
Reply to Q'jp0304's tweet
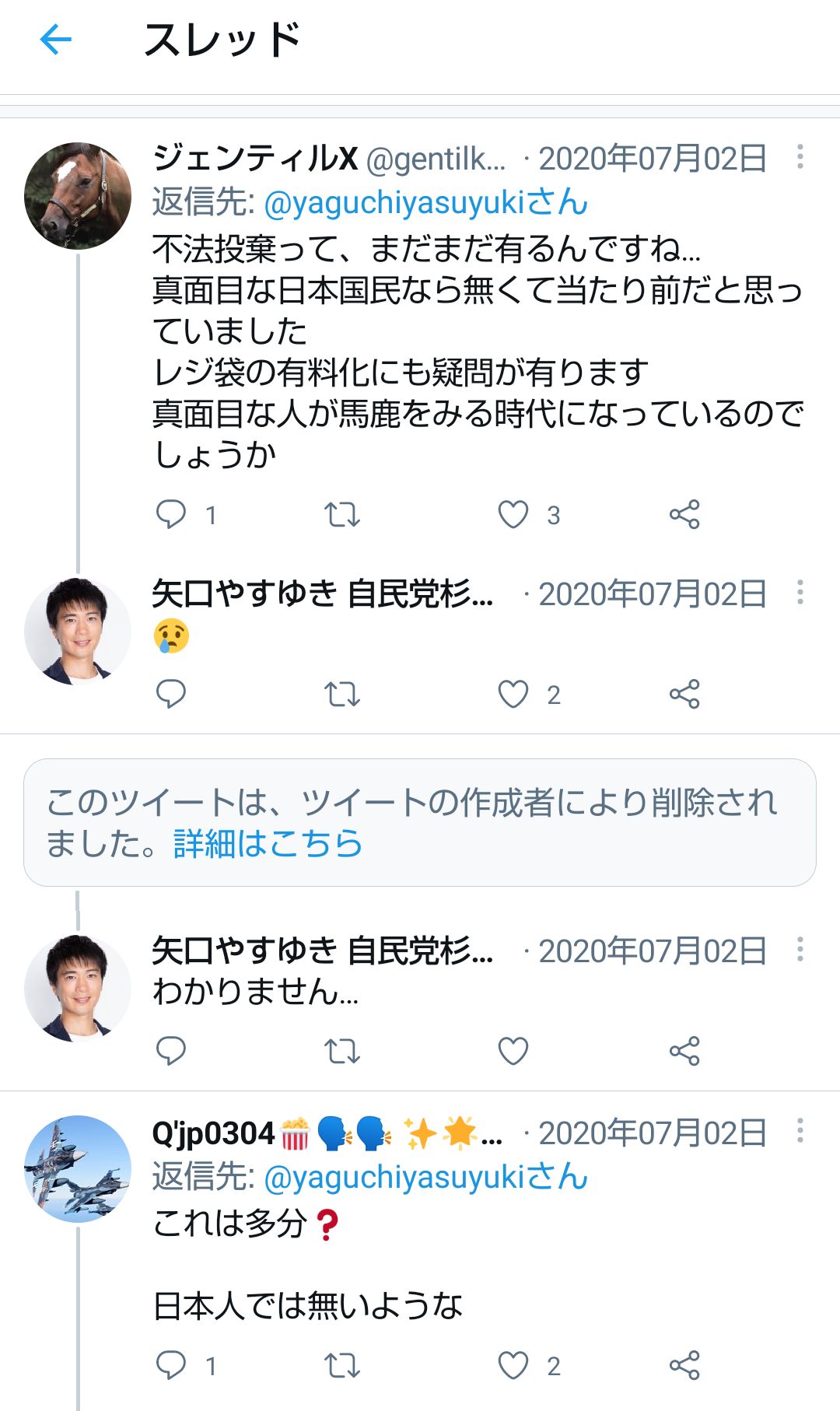[x=171, y=1365]
